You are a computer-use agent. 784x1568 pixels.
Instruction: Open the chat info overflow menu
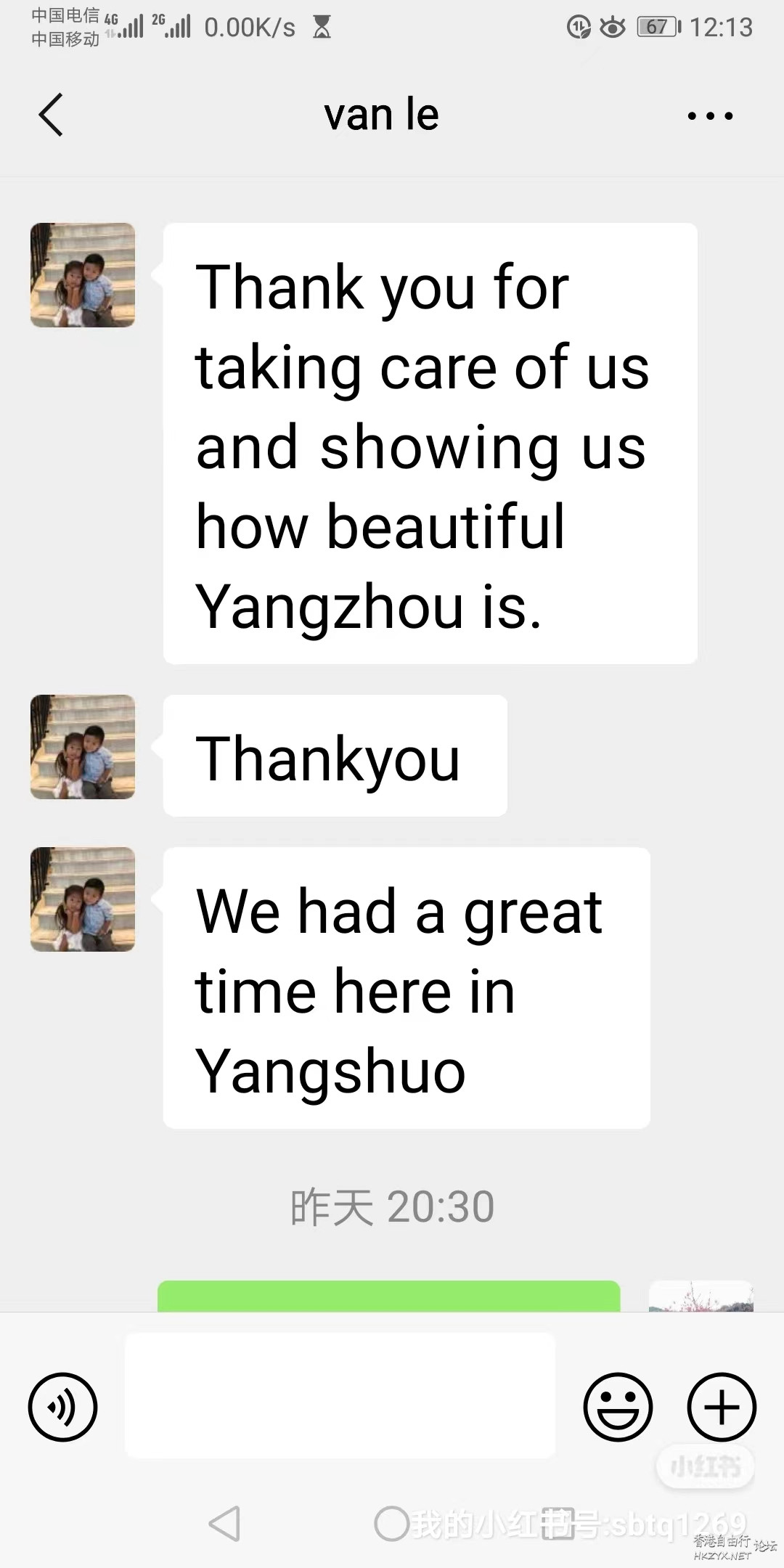tap(710, 115)
